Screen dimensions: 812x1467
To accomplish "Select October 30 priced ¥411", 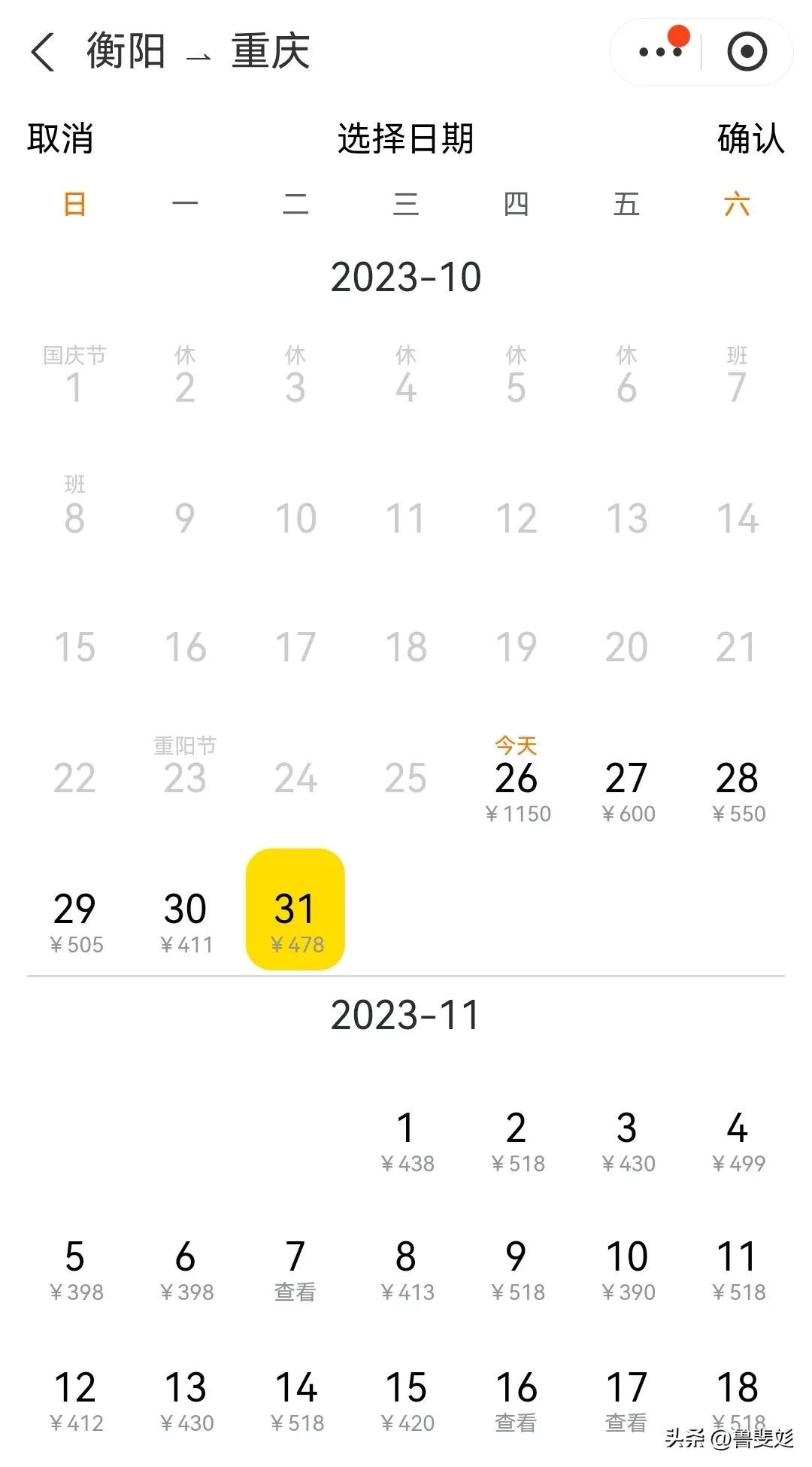I will pos(186,919).
